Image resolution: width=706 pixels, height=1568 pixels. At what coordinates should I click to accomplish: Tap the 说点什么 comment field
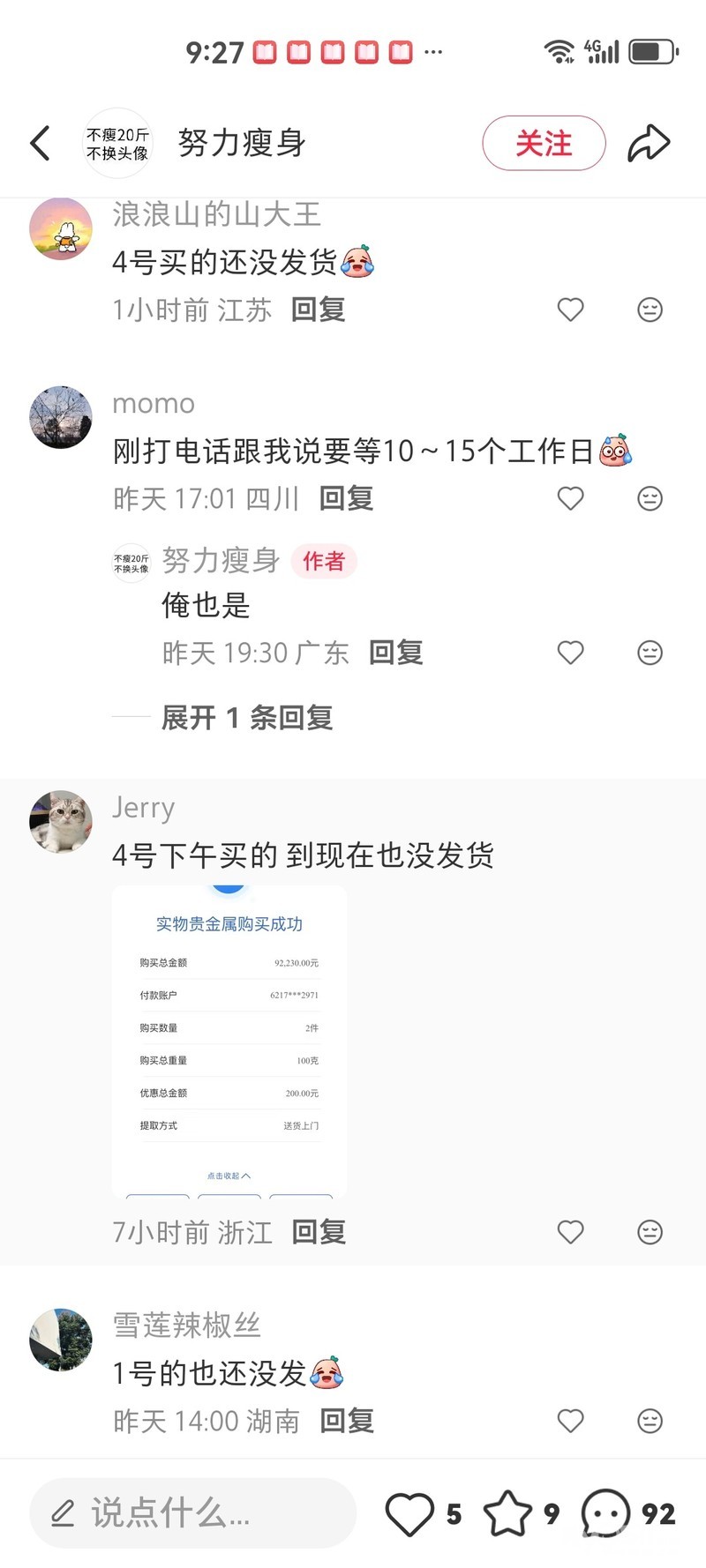click(192, 1513)
